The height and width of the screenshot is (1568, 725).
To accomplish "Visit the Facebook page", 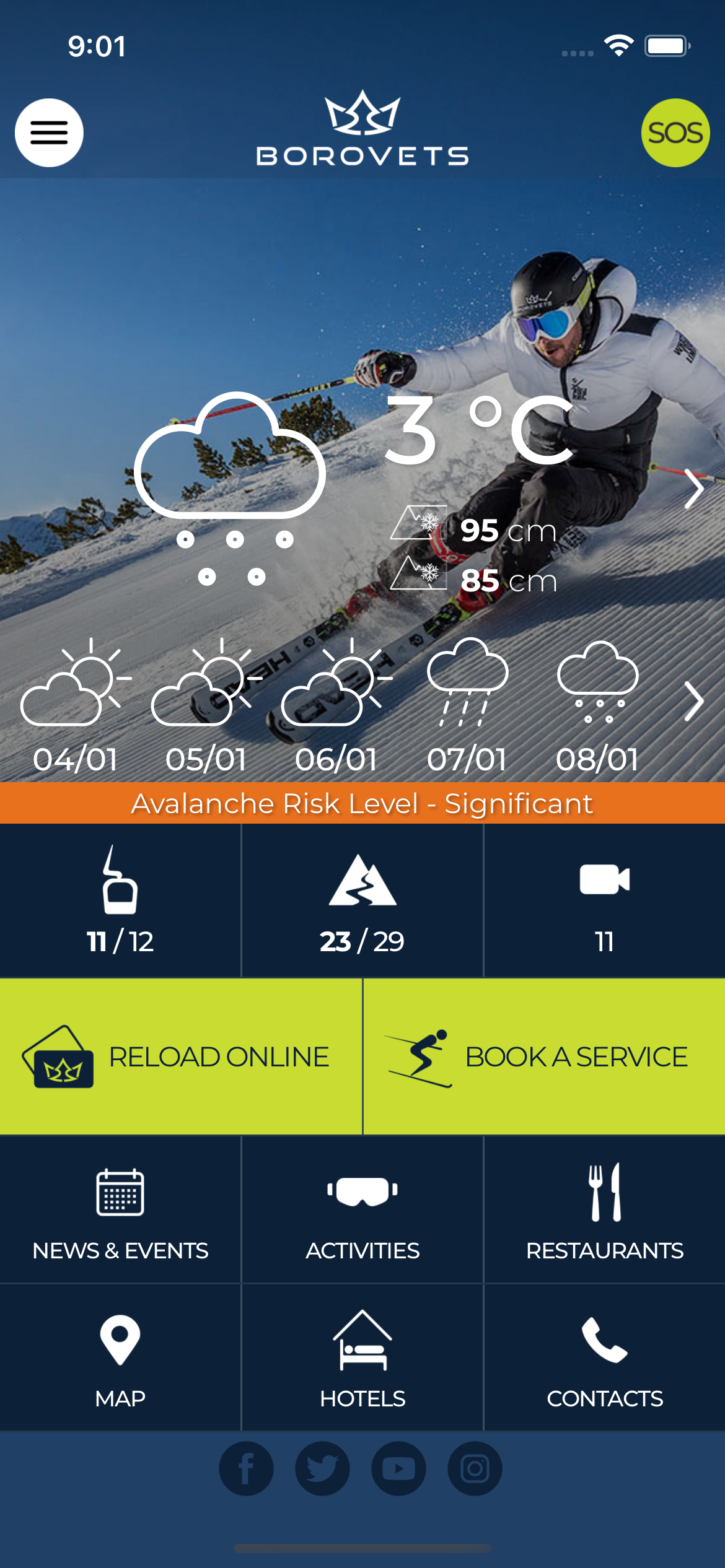I will (246, 1468).
